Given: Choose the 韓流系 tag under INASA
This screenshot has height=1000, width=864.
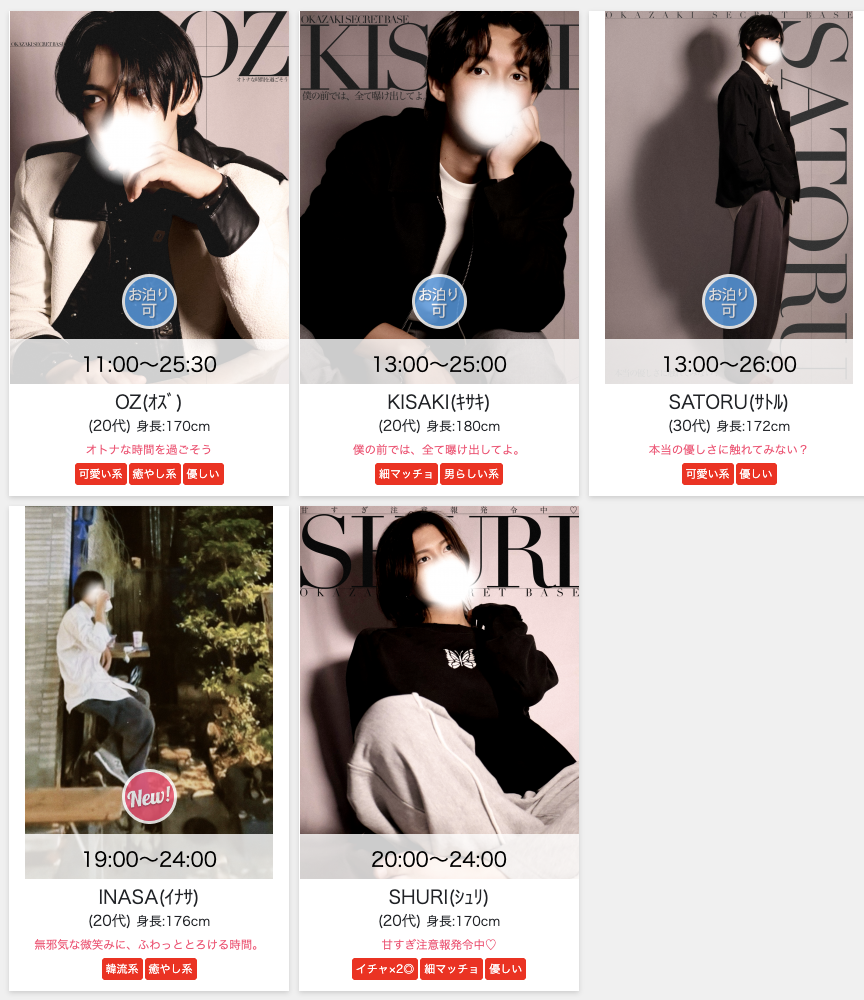Looking at the screenshot, I should pyautogui.click(x=122, y=969).
